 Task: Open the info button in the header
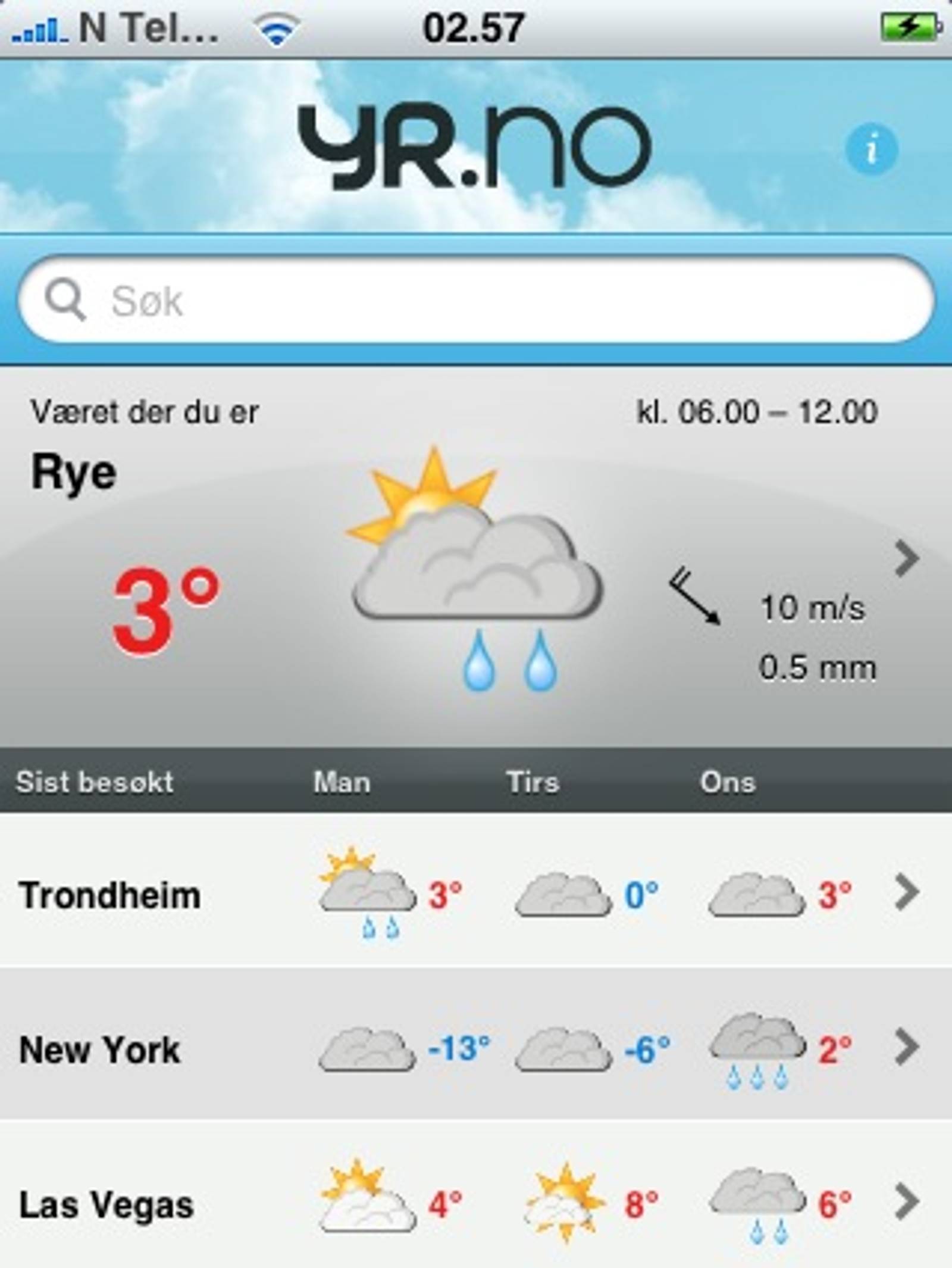(871, 149)
